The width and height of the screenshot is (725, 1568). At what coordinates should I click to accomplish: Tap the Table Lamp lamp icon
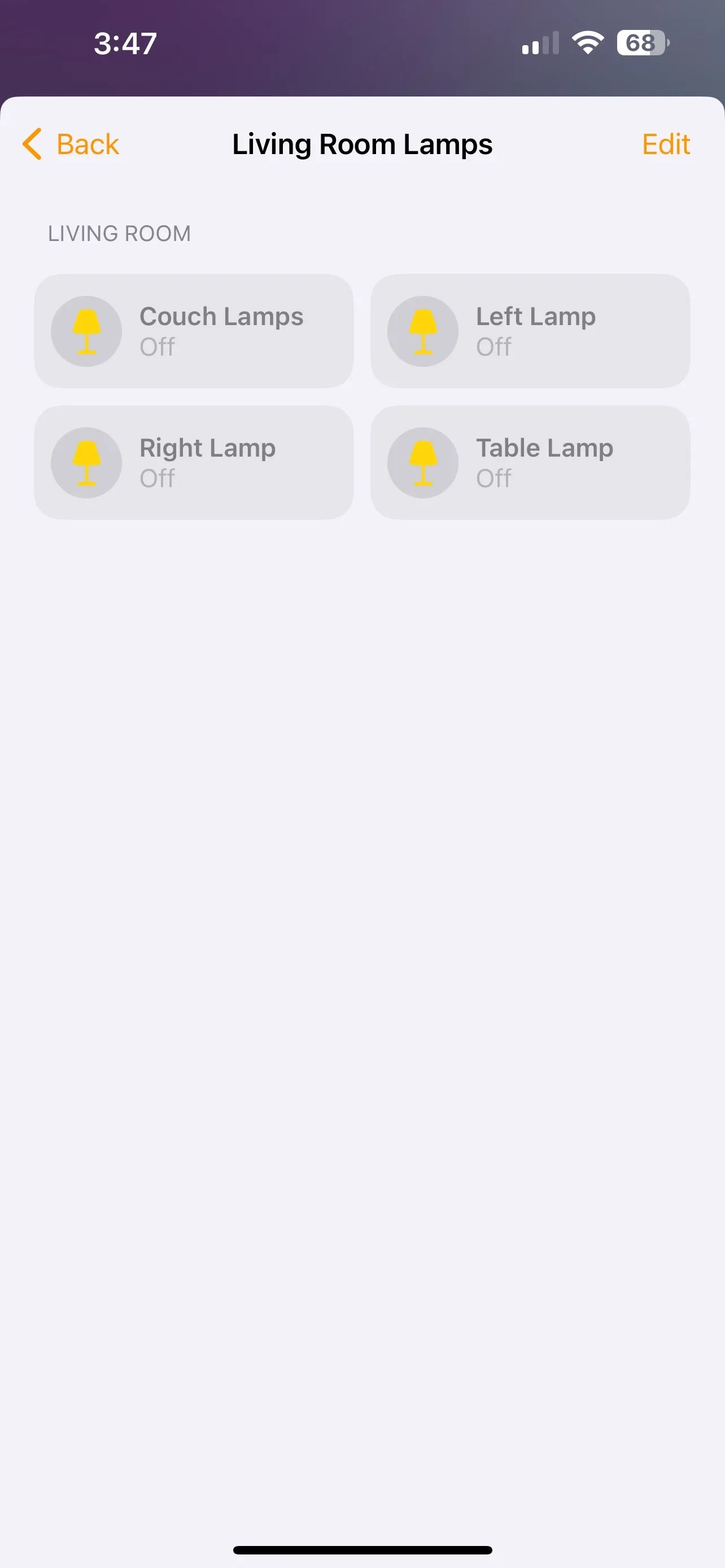pyautogui.click(x=423, y=462)
